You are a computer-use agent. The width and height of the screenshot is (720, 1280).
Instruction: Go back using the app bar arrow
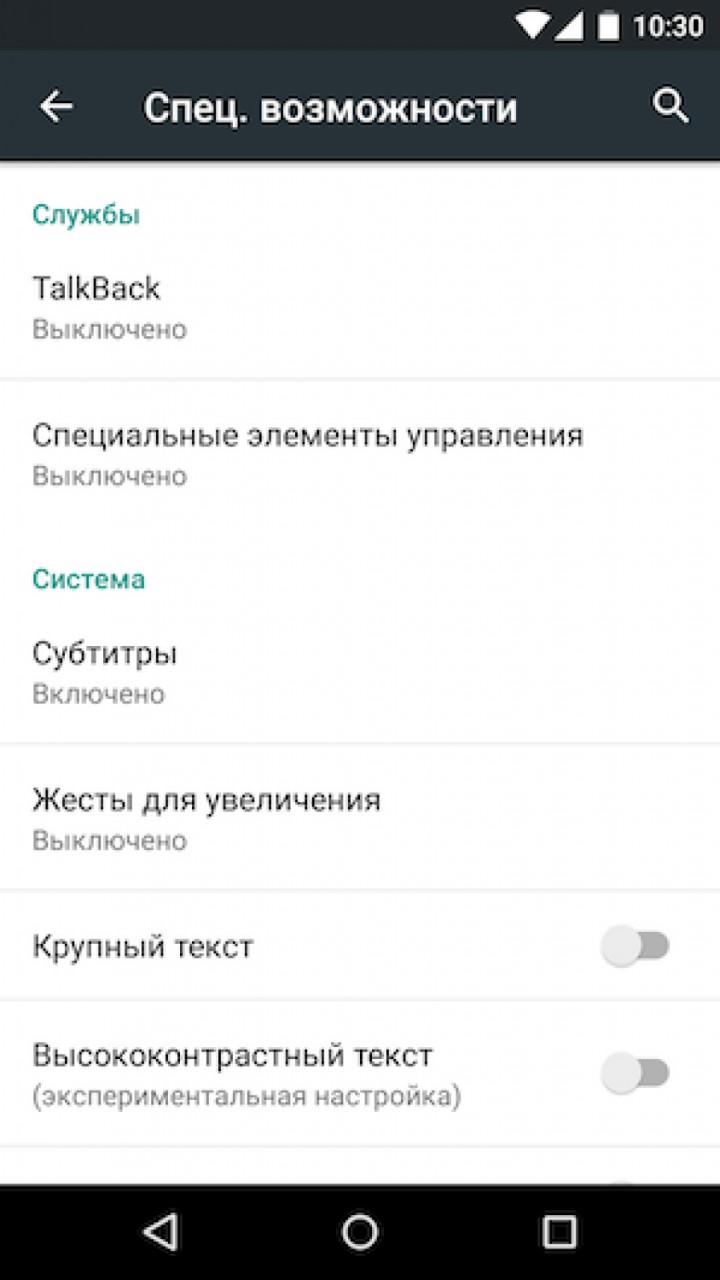point(57,106)
